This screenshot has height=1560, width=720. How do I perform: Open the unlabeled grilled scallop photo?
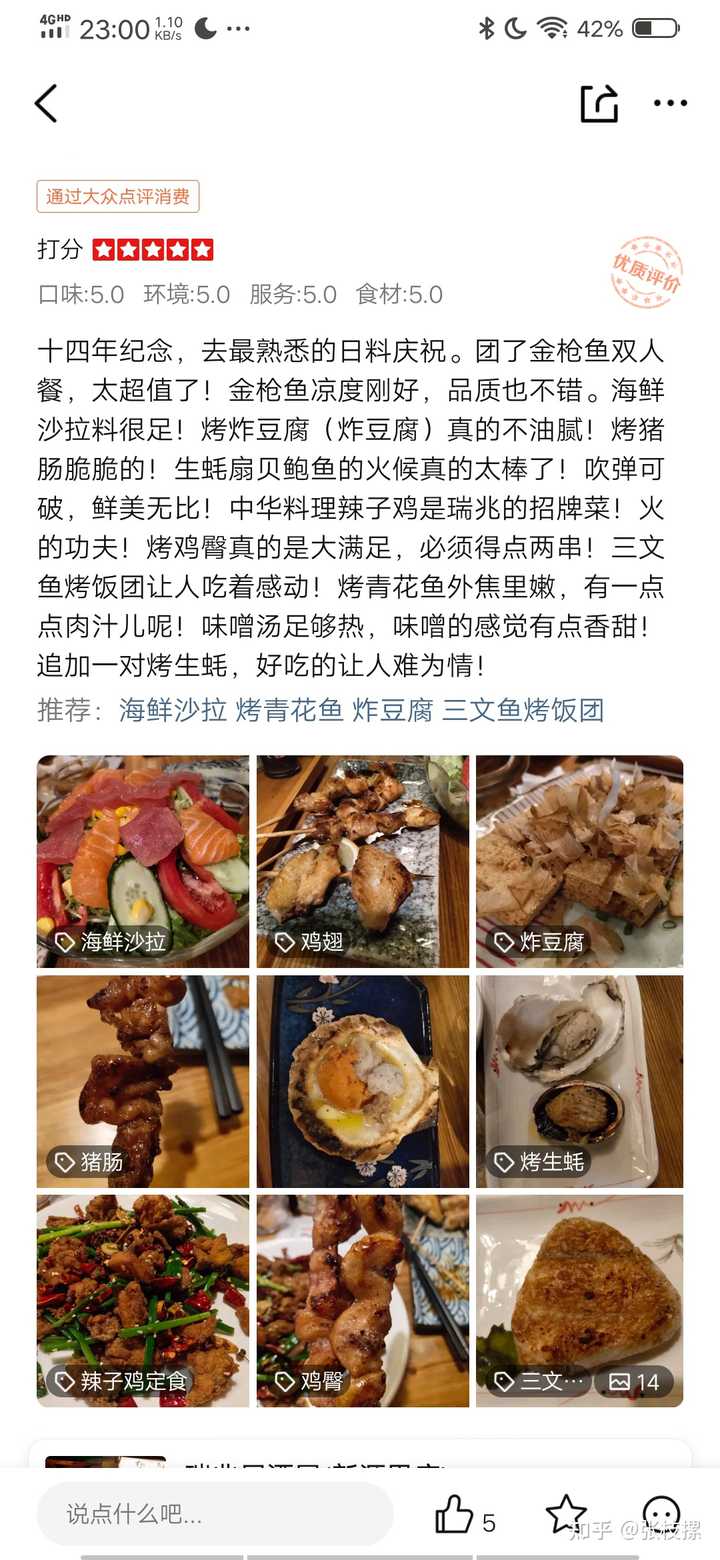362,1080
